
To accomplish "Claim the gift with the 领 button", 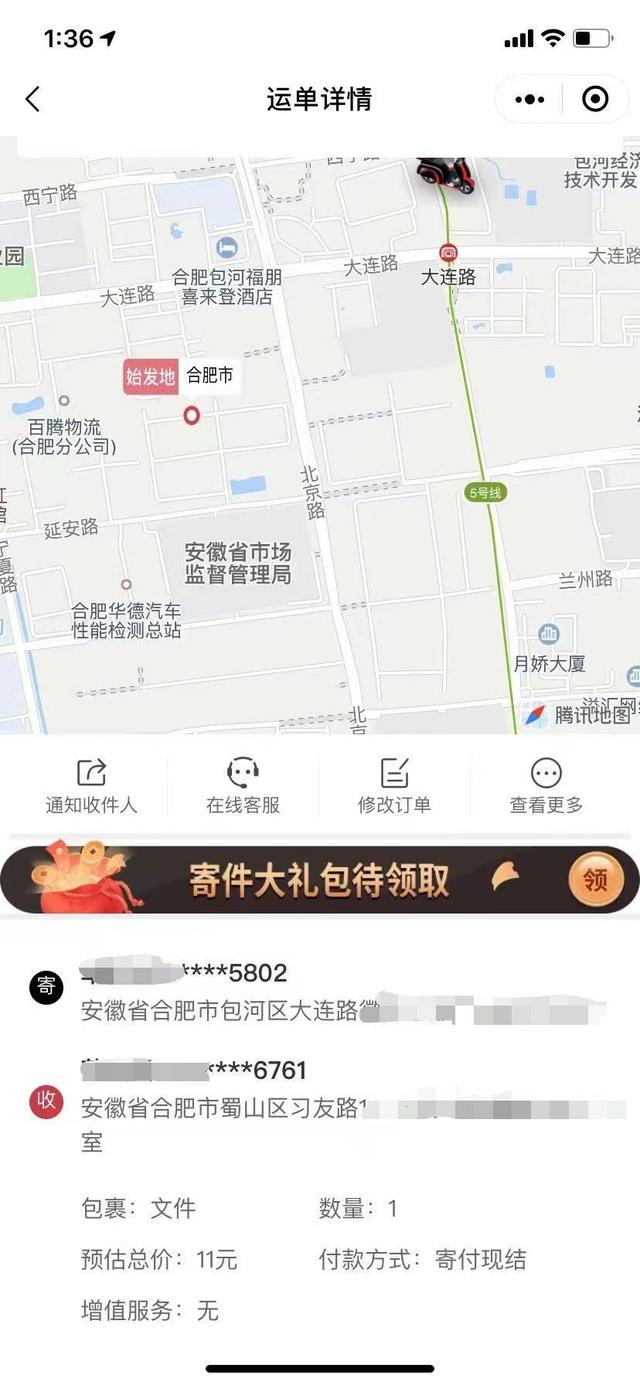I will tap(596, 880).
